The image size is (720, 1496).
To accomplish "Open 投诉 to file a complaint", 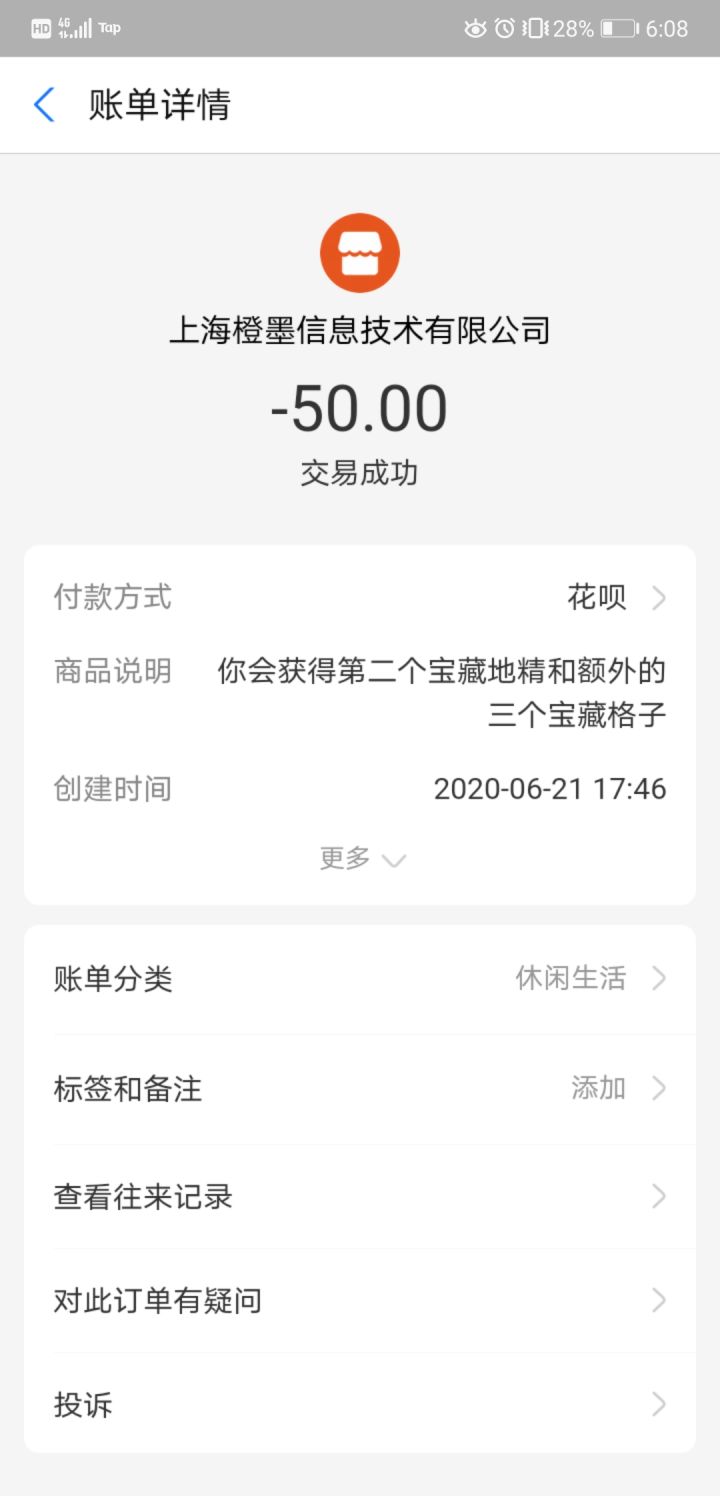I will tap(360, 1405).
